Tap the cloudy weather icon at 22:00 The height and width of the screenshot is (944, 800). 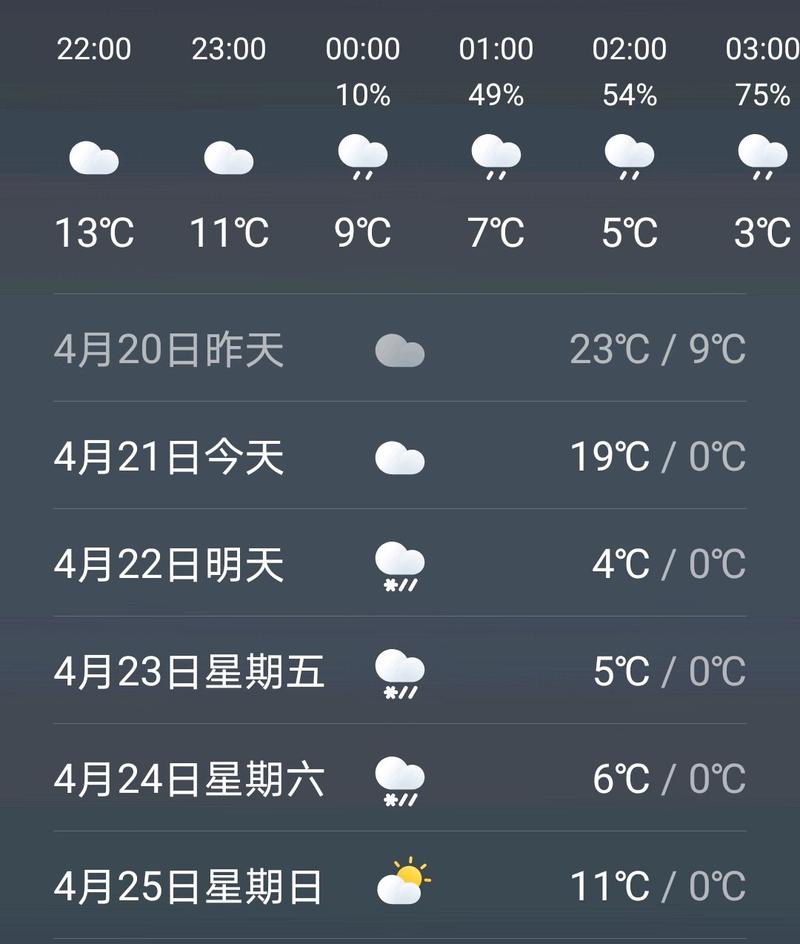[x=94, y=155]
